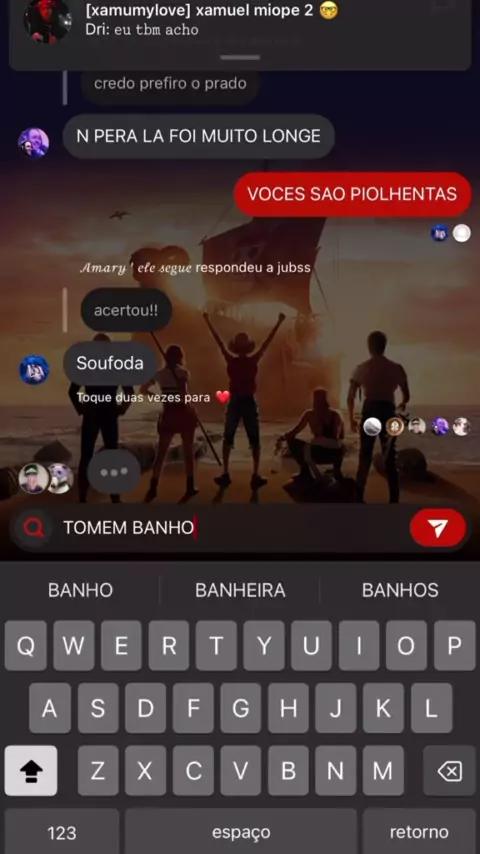
Task: Open the avatar beside N PERA LA FOI MUITO LONGE
Action: point(34,143)
